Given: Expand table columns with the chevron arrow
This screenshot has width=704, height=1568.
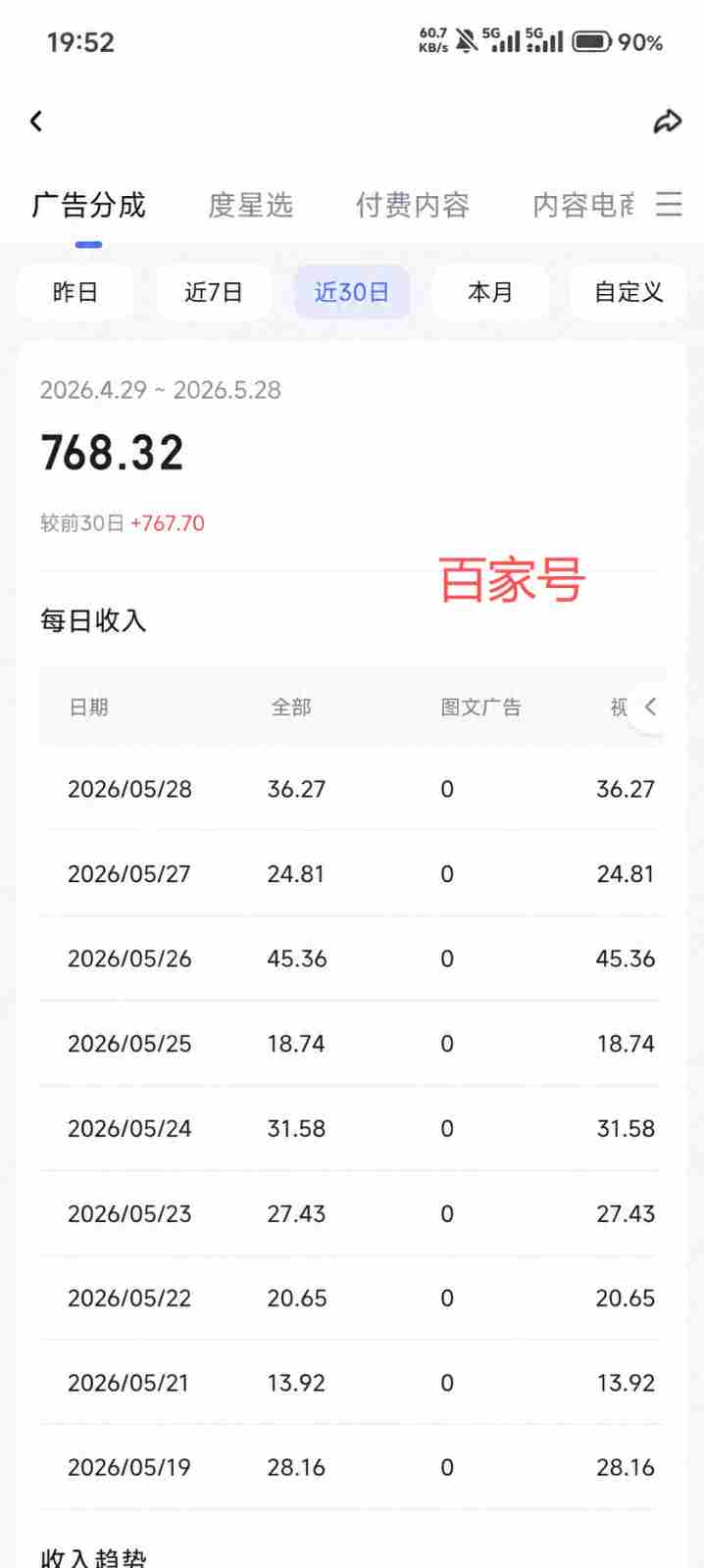Looking at the screenshot, I should click(650, 707).
